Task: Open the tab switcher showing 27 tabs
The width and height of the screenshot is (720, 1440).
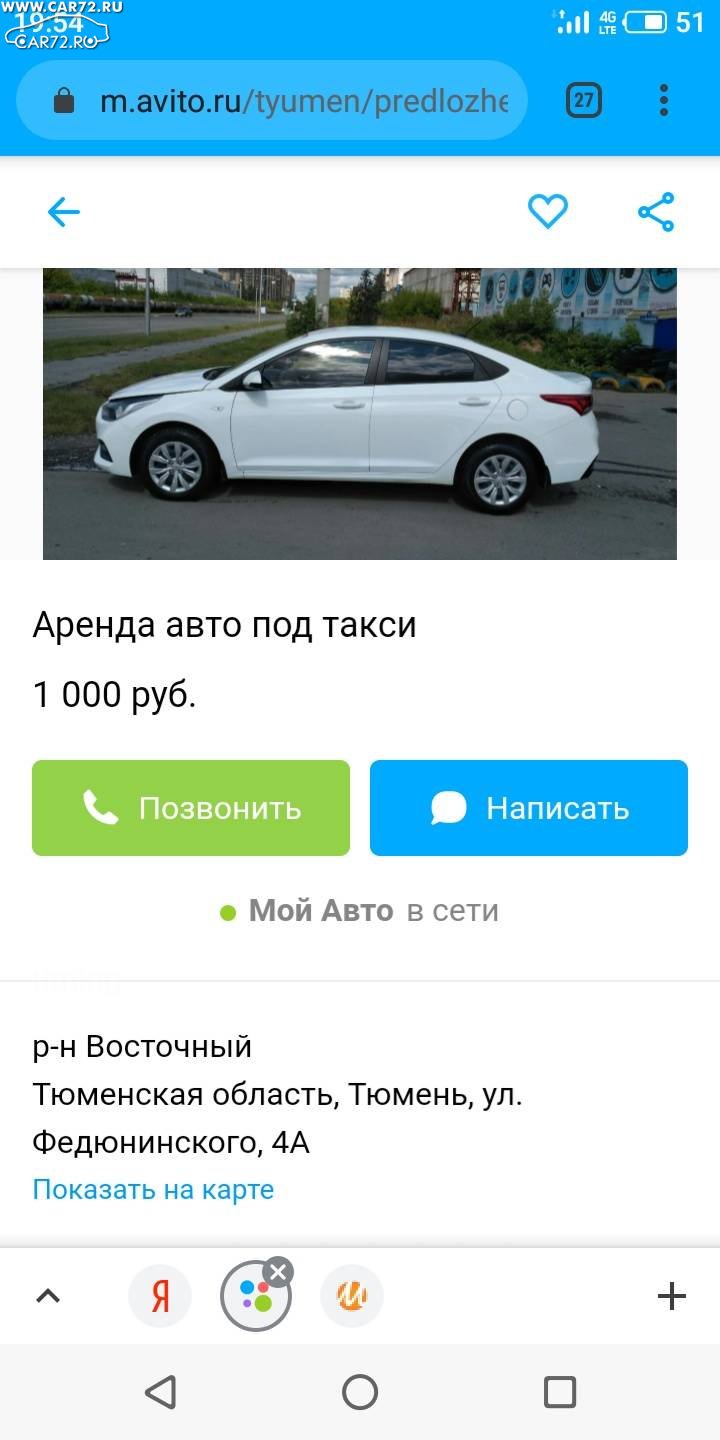Action: (x=584, y=101)
